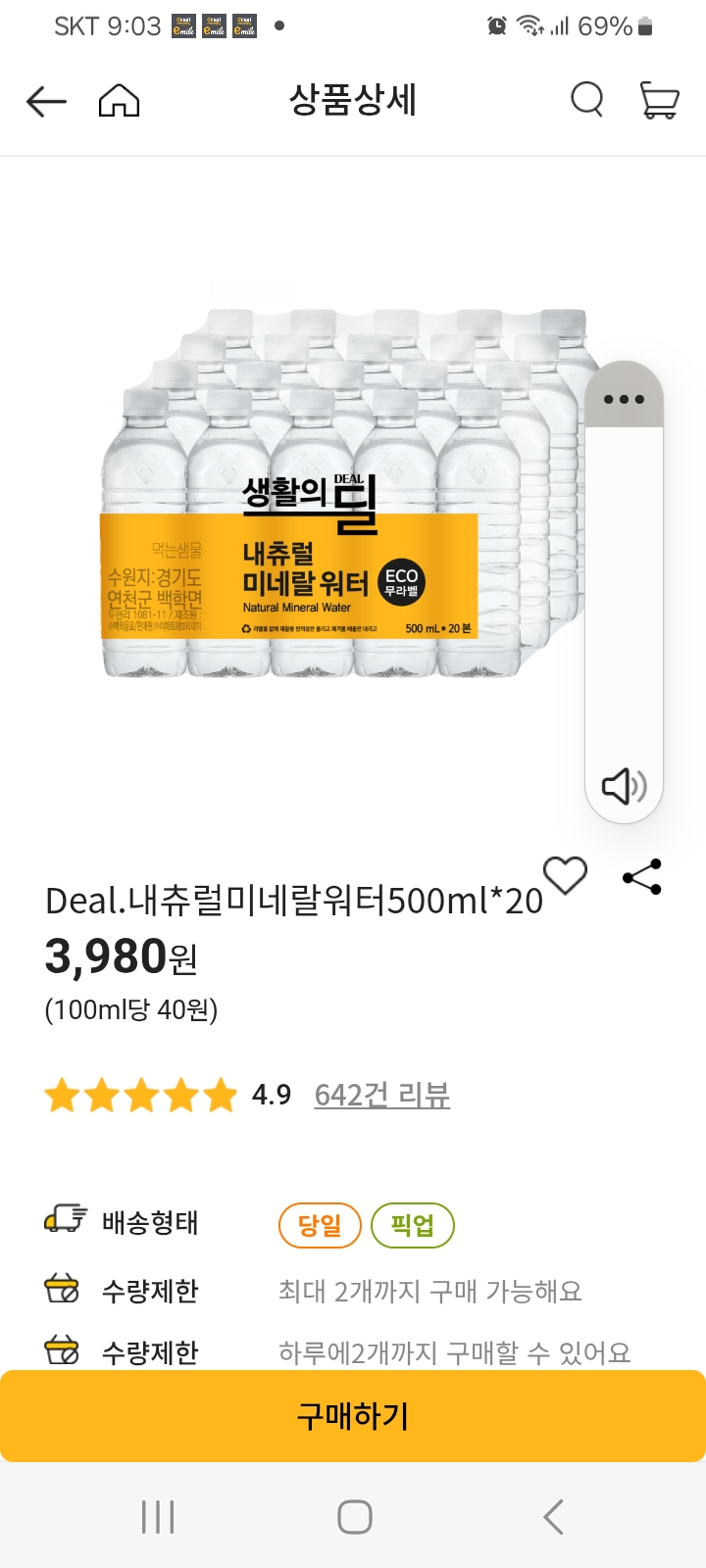Tap the back arrow to go back
Screen dimensions: 706x1568
(45, 101)
